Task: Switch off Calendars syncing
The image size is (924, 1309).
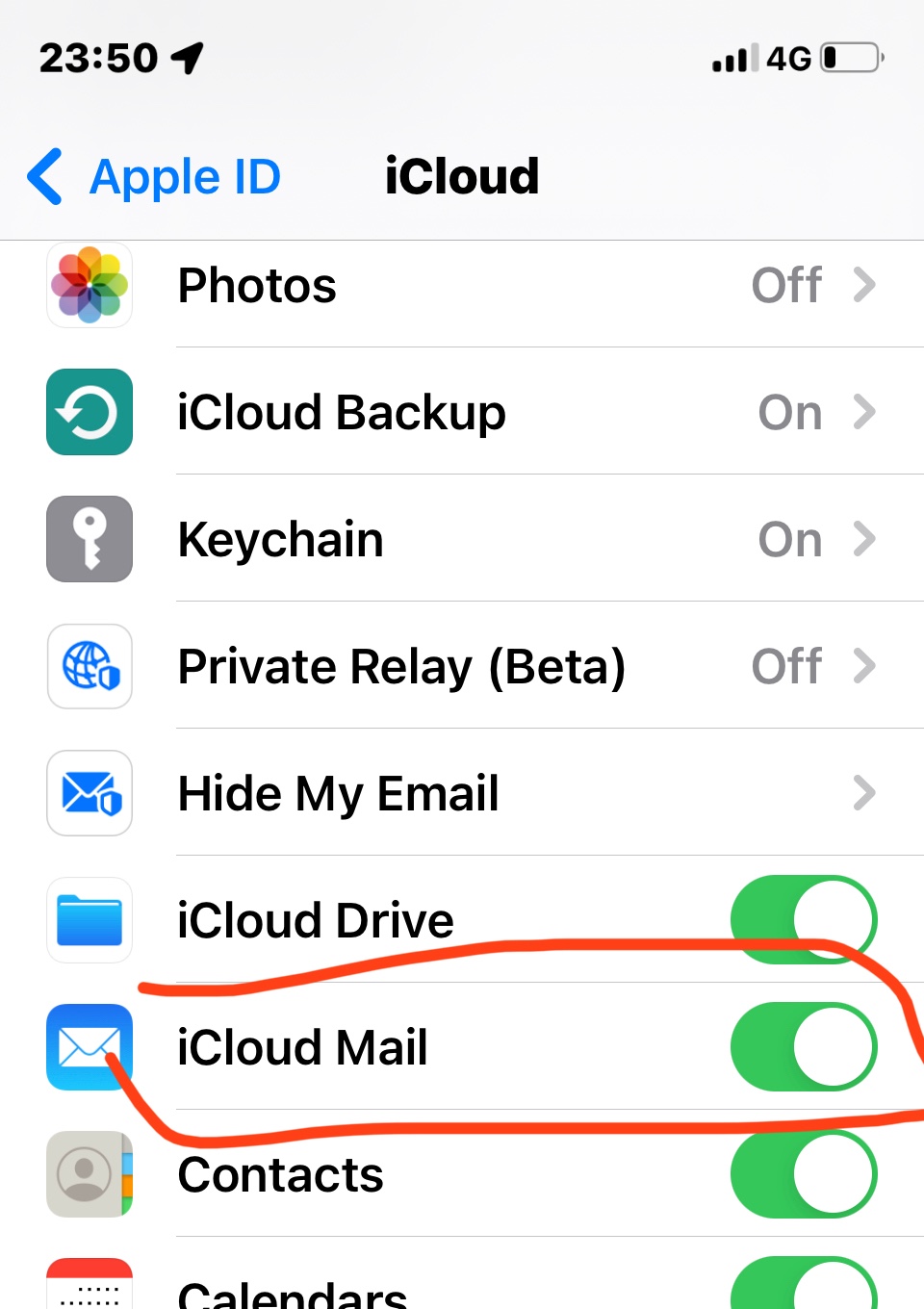Action: point(804,1284)
